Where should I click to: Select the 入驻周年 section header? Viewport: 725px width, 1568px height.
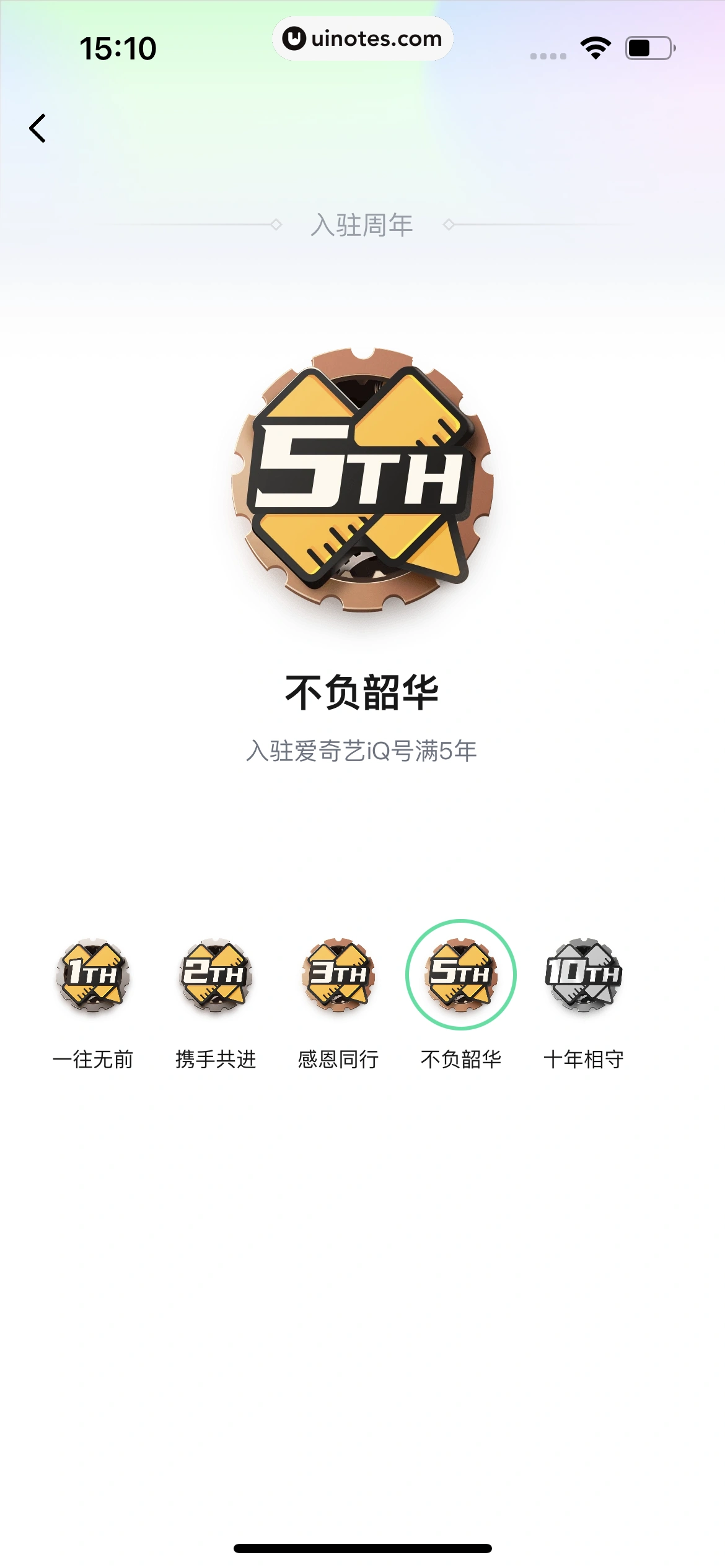click(362, 225)
